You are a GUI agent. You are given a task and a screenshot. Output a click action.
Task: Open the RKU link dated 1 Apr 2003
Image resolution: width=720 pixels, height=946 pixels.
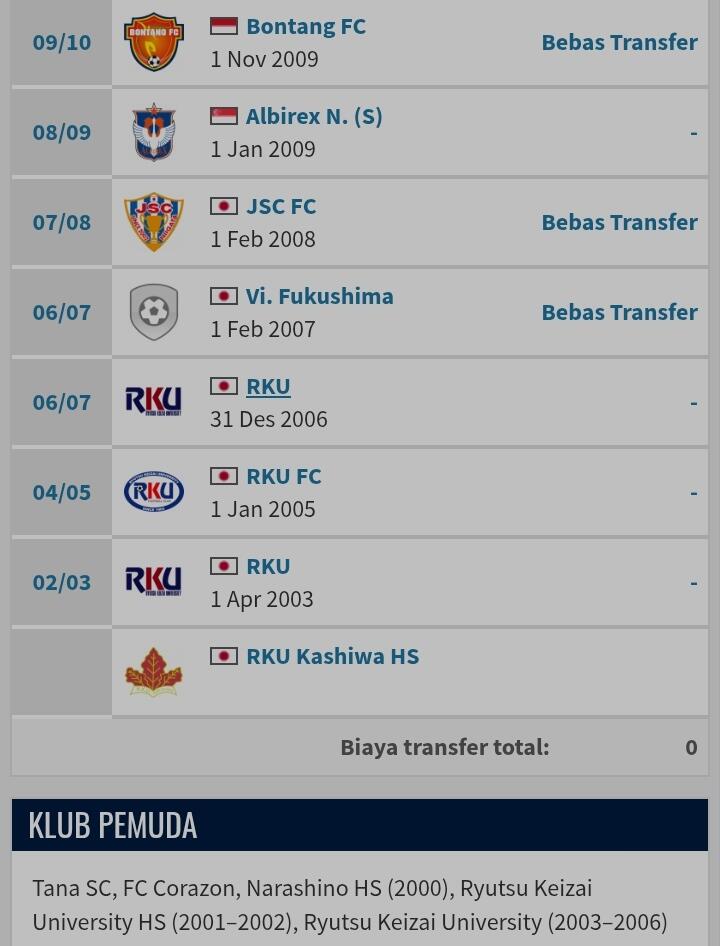[x=268, y=566]
